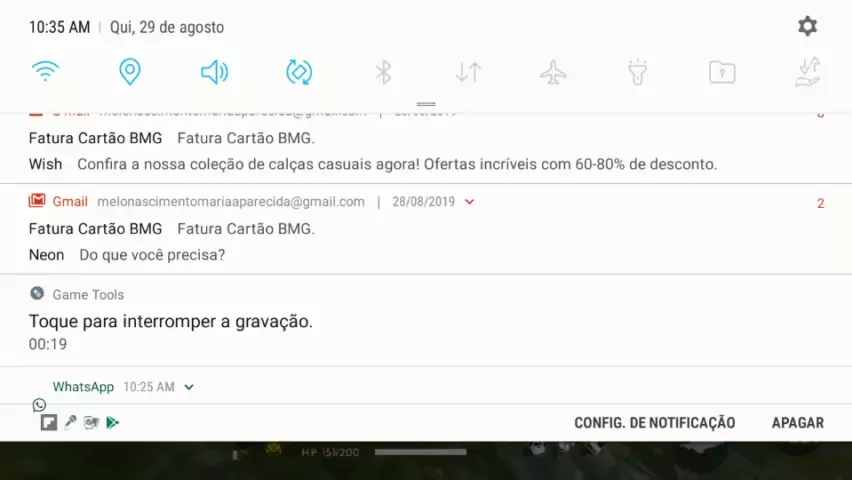Toggle auto-rotate quick setting
Screen dimensions: 852x480
(x=299, y=72)
